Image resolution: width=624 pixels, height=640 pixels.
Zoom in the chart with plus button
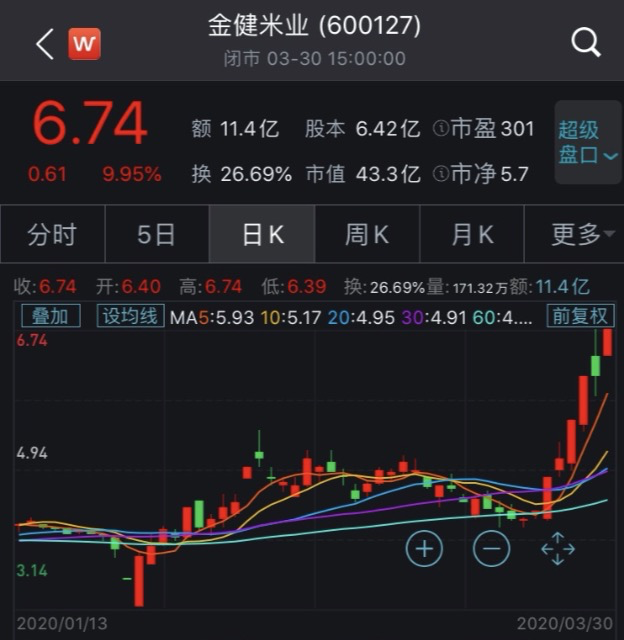pos(424,549)
